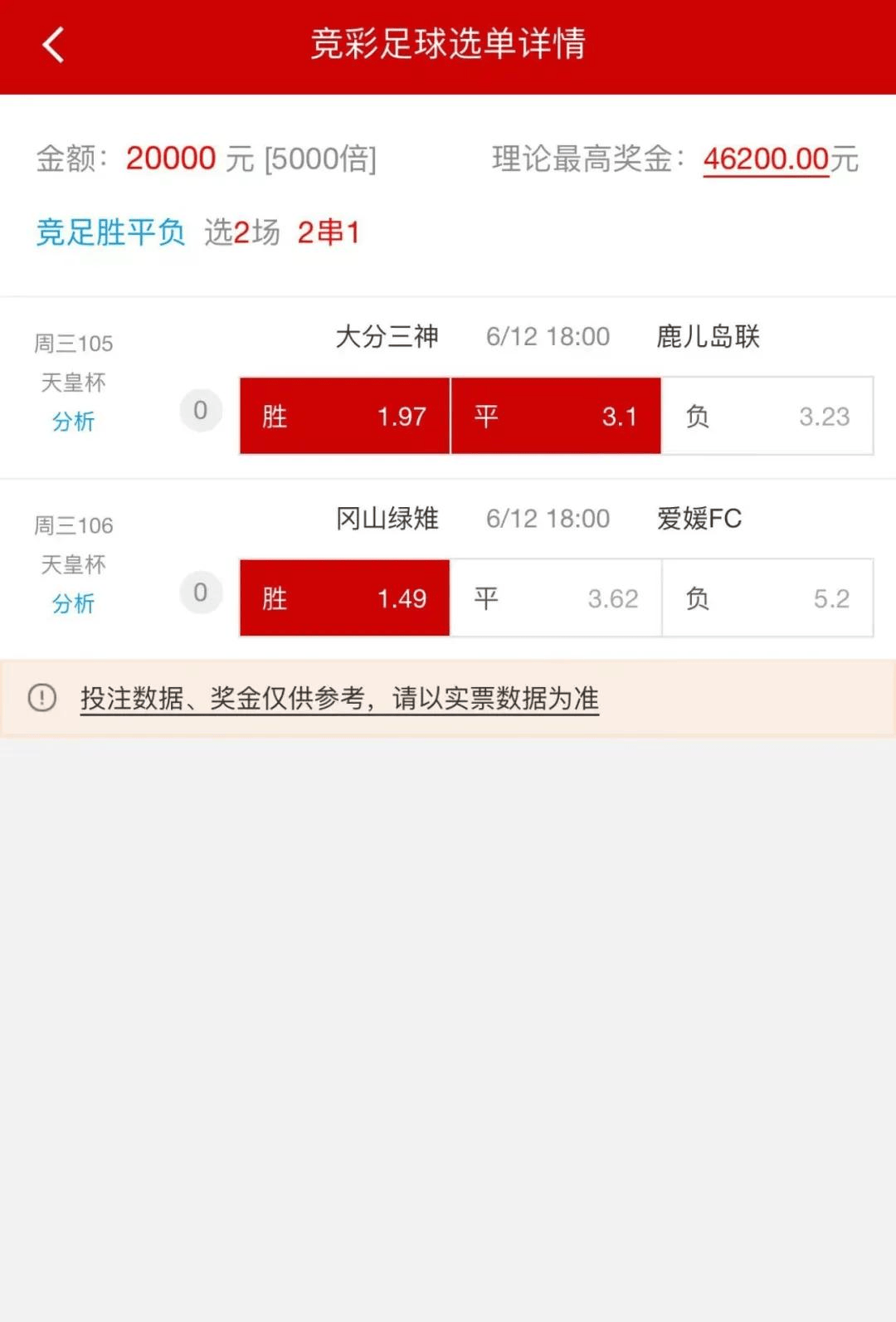The height and width of the screenshot is (1322, 896).
Task: Open 分析 analysis for match 周三106
Action: point(73,605)
